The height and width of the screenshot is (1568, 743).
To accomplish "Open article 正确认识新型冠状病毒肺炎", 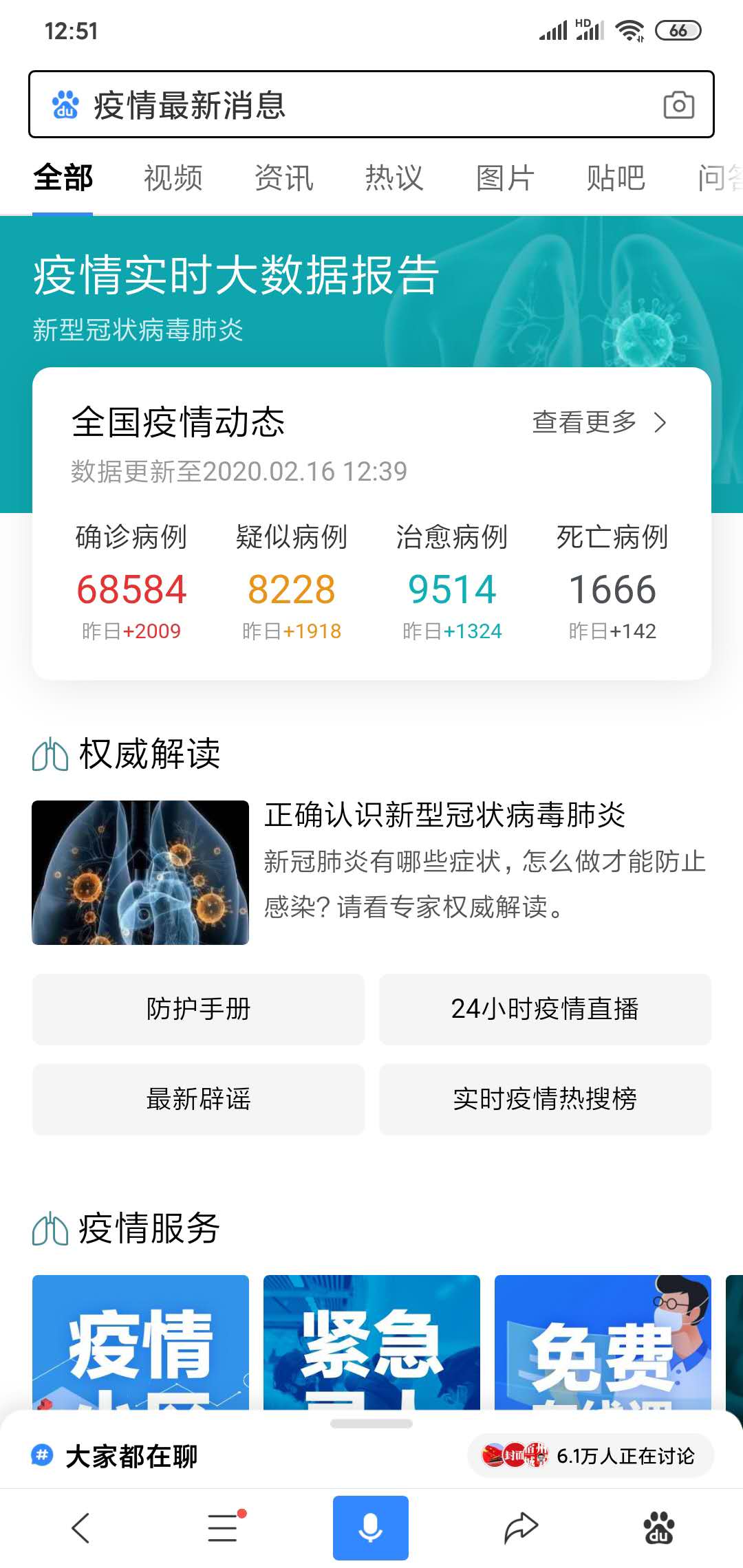I will click(444, 815).
